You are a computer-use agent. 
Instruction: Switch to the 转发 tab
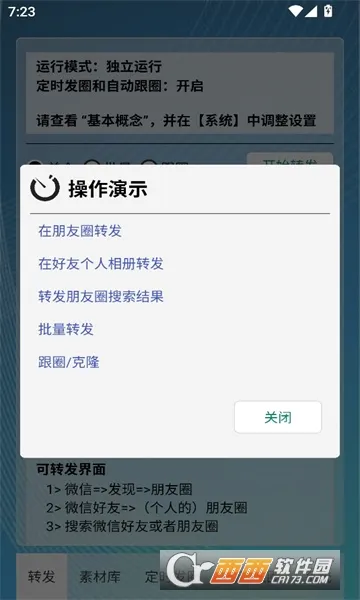(x=42, y=577)
